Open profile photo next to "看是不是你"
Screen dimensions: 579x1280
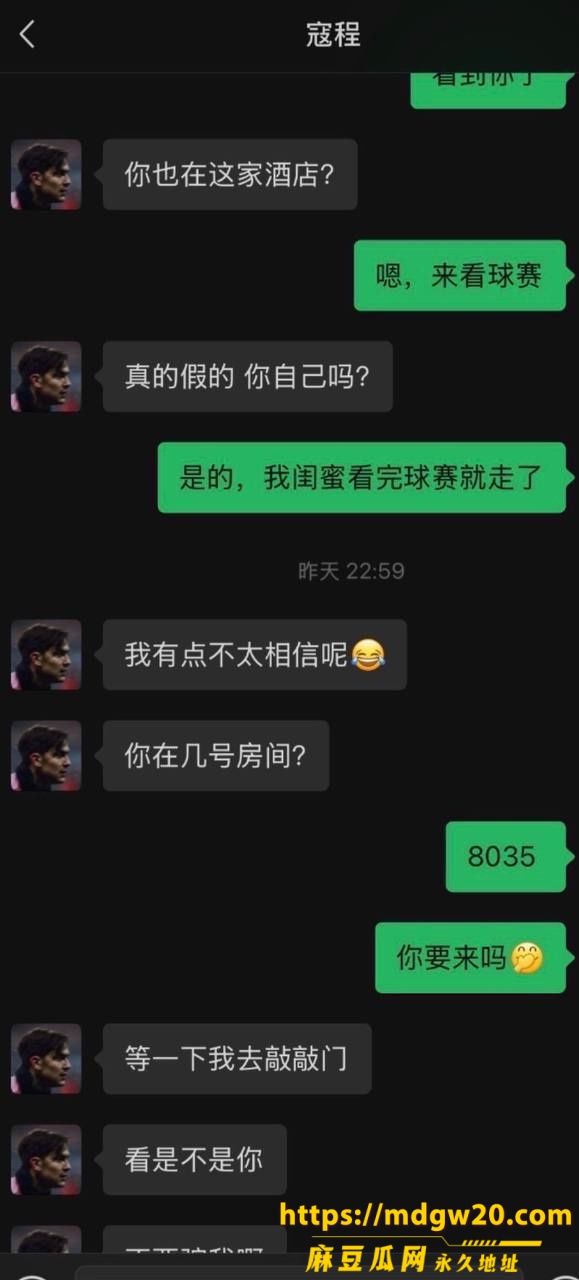[46, 1159]
